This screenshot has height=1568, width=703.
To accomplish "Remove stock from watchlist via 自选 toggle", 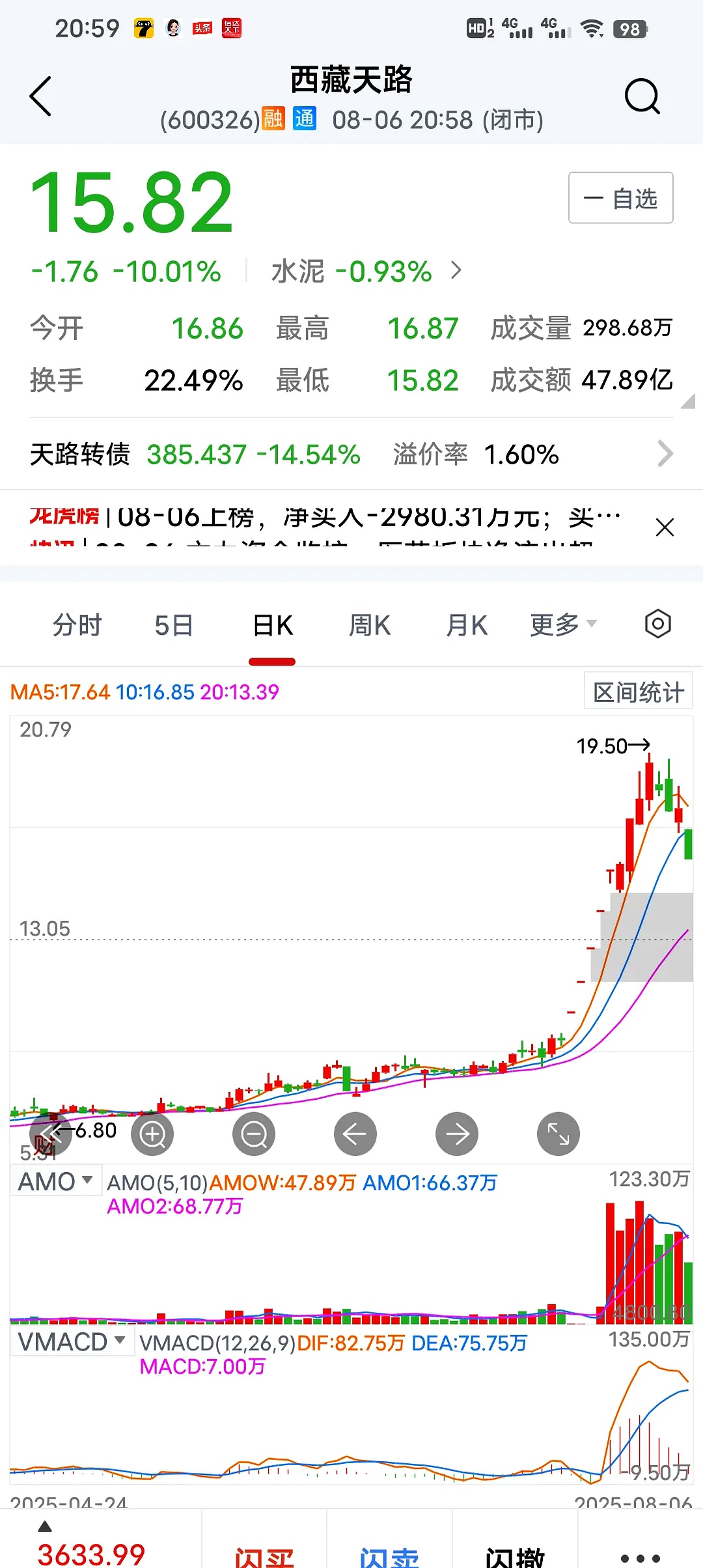I will (x=620, y=197).
